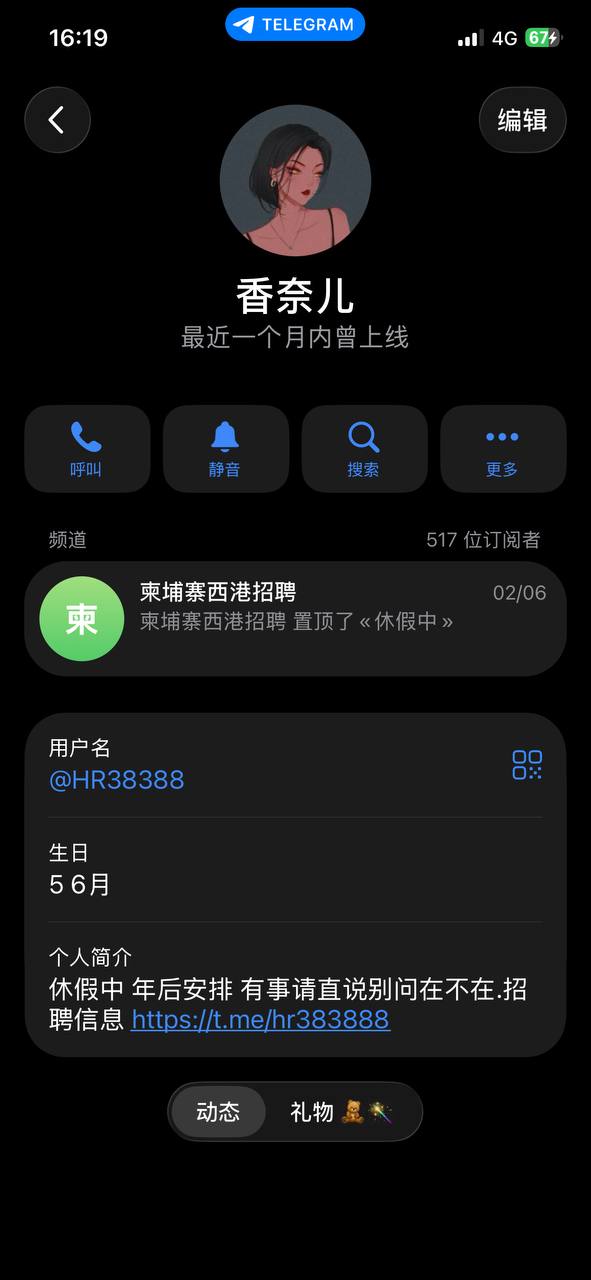Mute notifications with 静音
The width and height of the screenshot is (591, 1280).
[225, 449]
